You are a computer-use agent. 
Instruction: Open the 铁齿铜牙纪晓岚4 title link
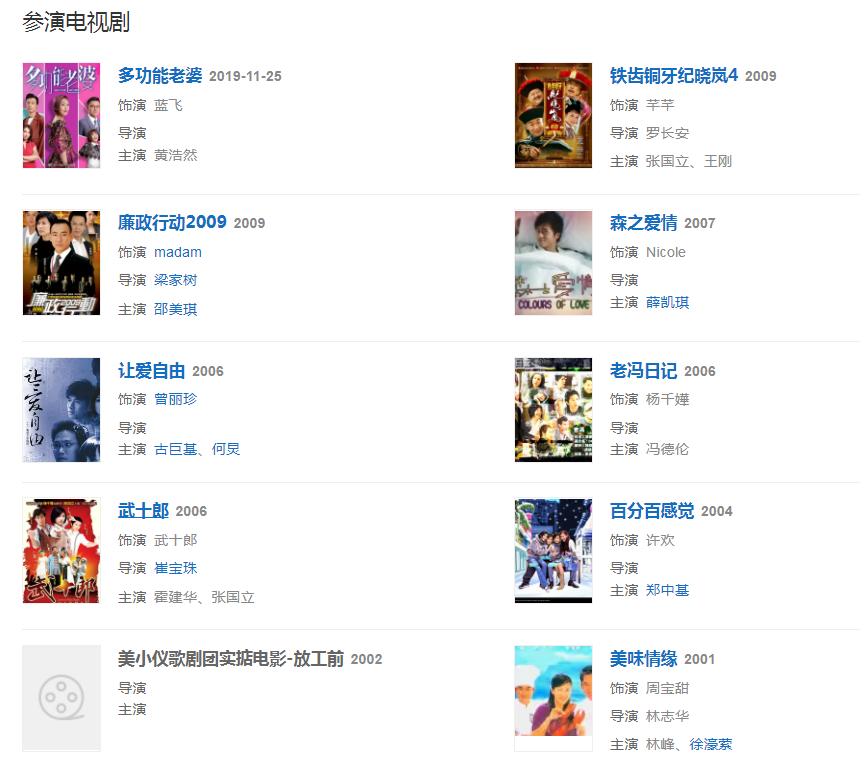tap(673, 76)
